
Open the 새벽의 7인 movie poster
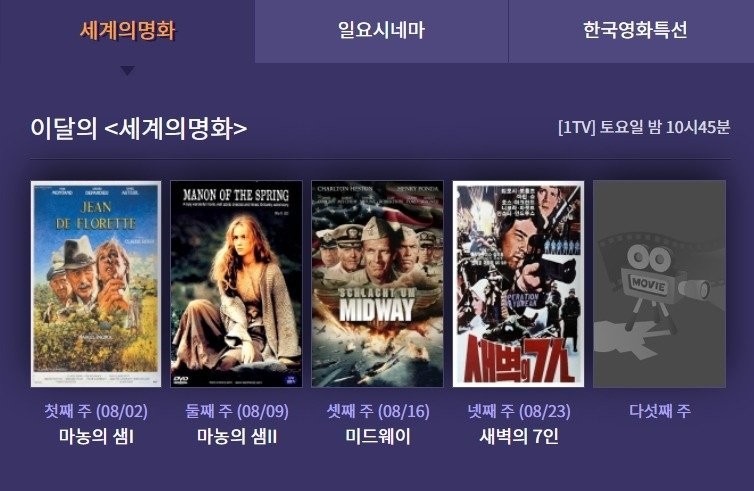518,284
